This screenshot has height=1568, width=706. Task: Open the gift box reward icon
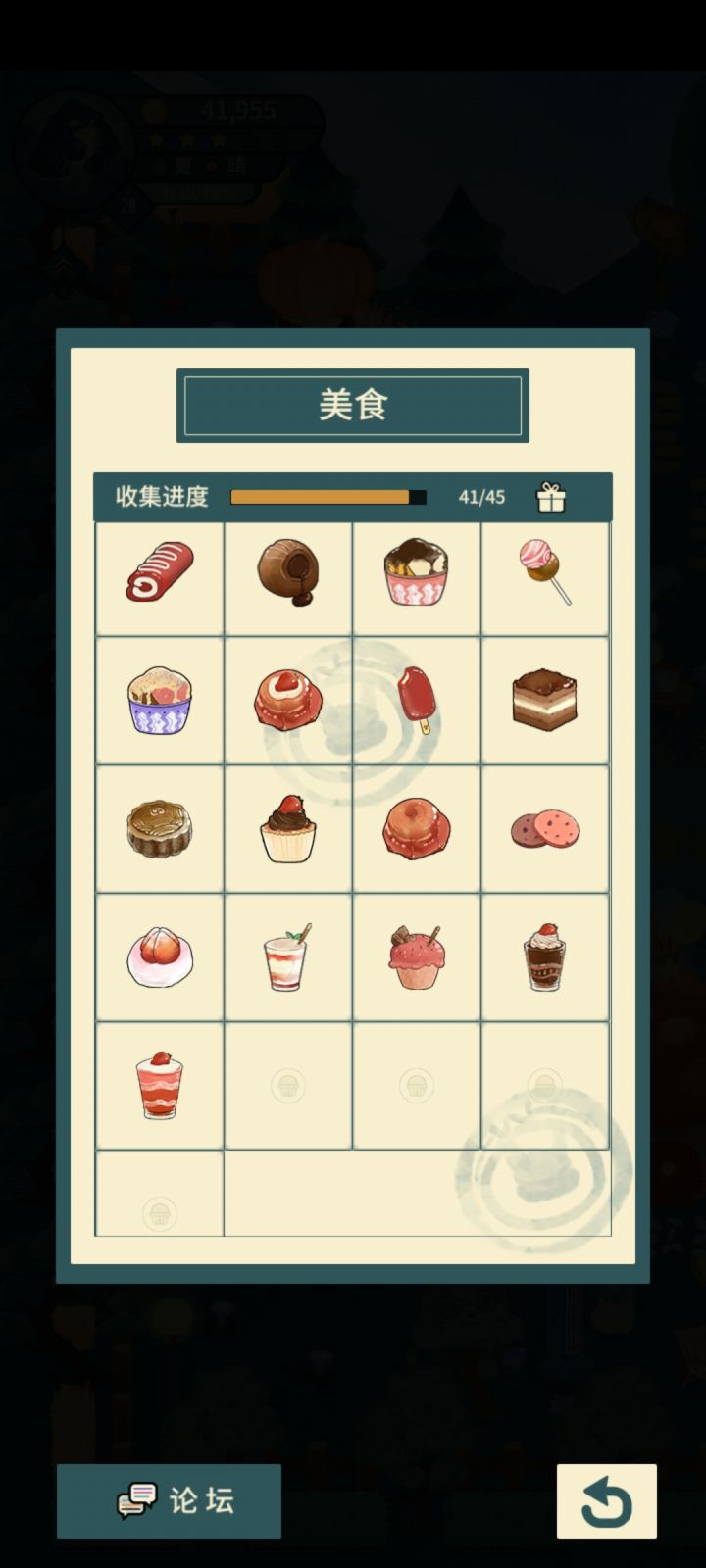pyautogui.click(x=551, y=498)
